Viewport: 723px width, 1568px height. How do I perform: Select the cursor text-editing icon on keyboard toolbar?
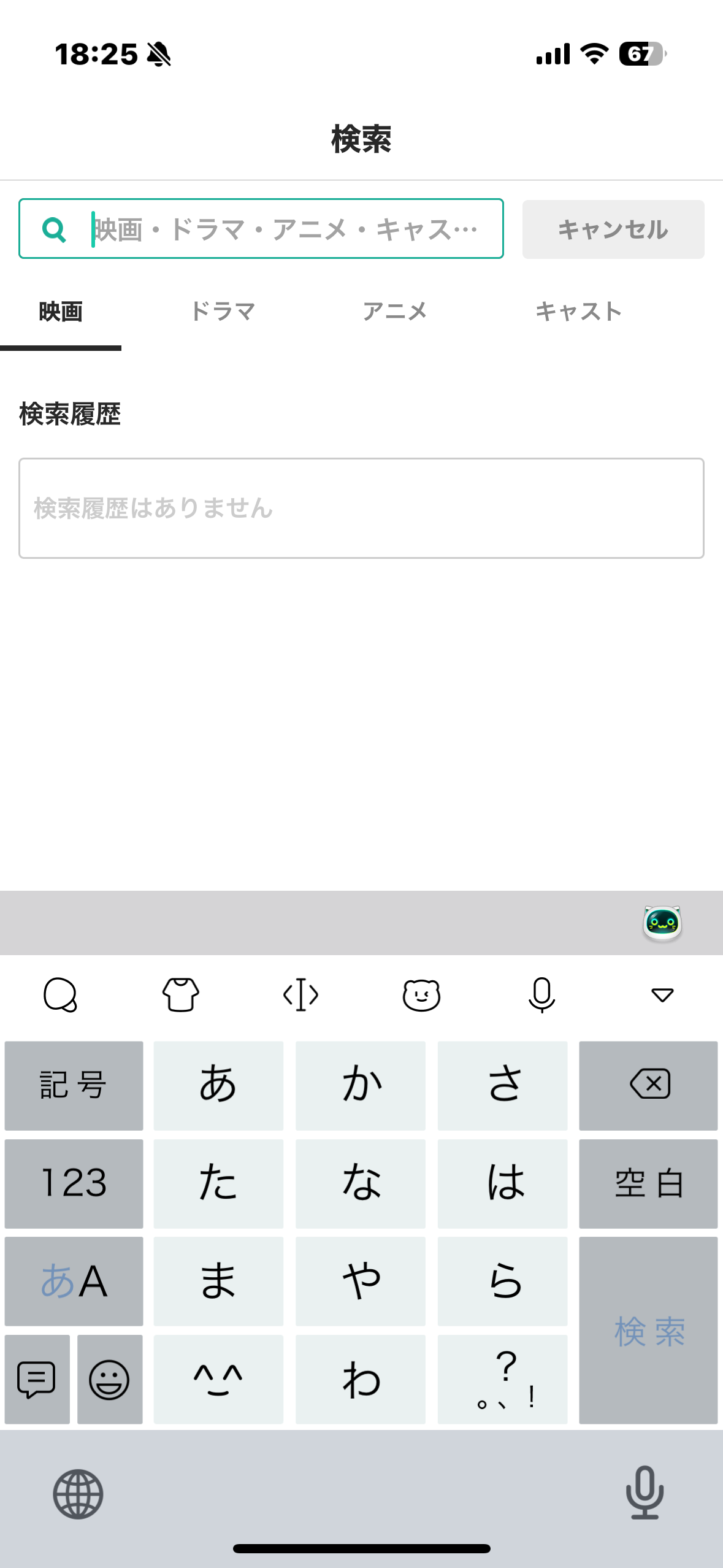point(300,994)
